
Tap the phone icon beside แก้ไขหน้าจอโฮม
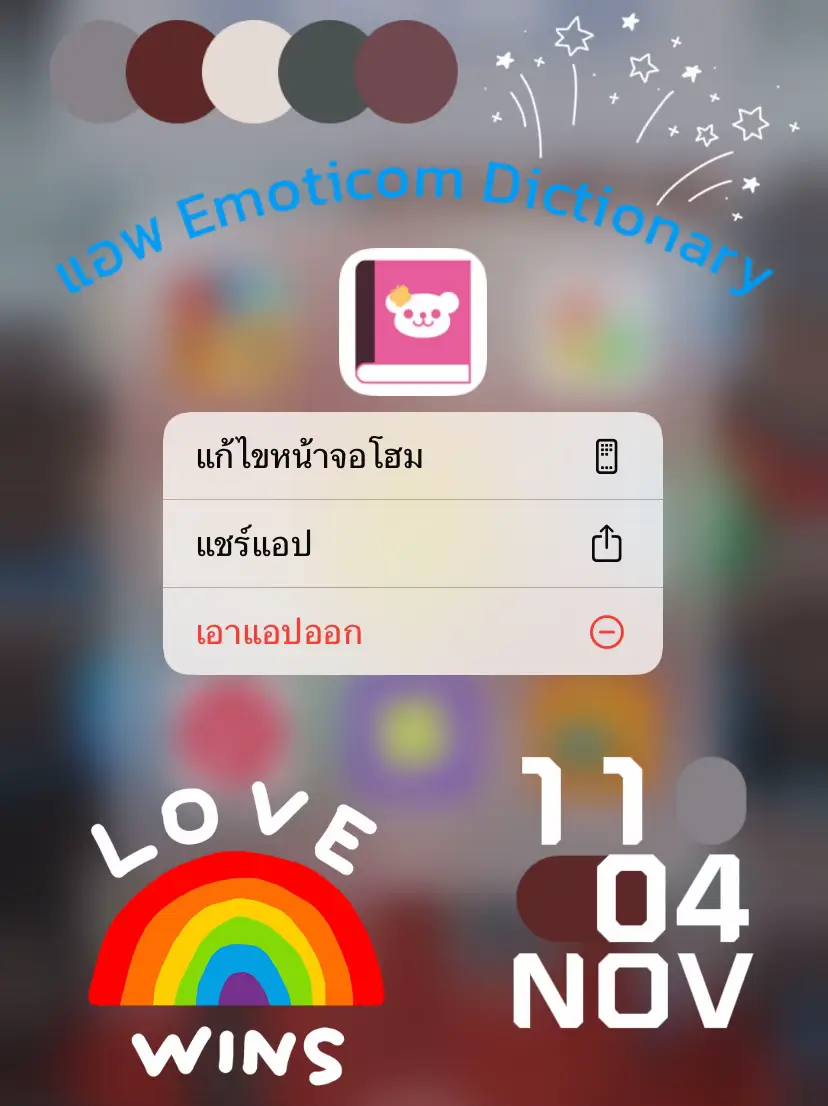pos(607,455)
